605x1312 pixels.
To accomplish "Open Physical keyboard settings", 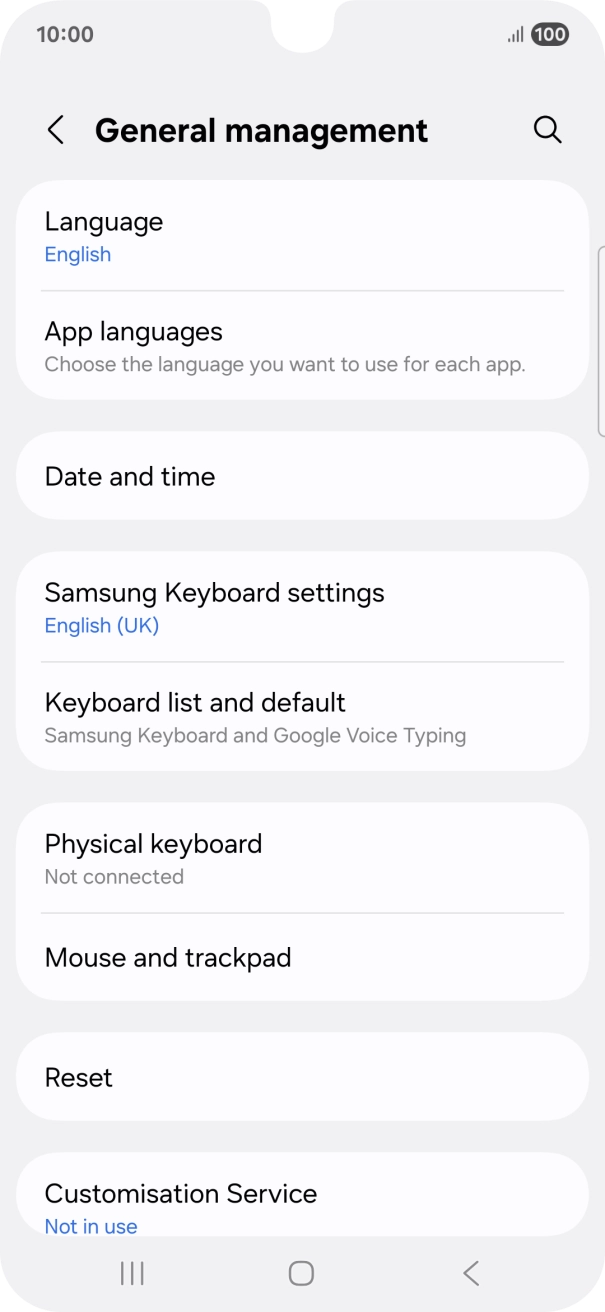I will [302, 858].
